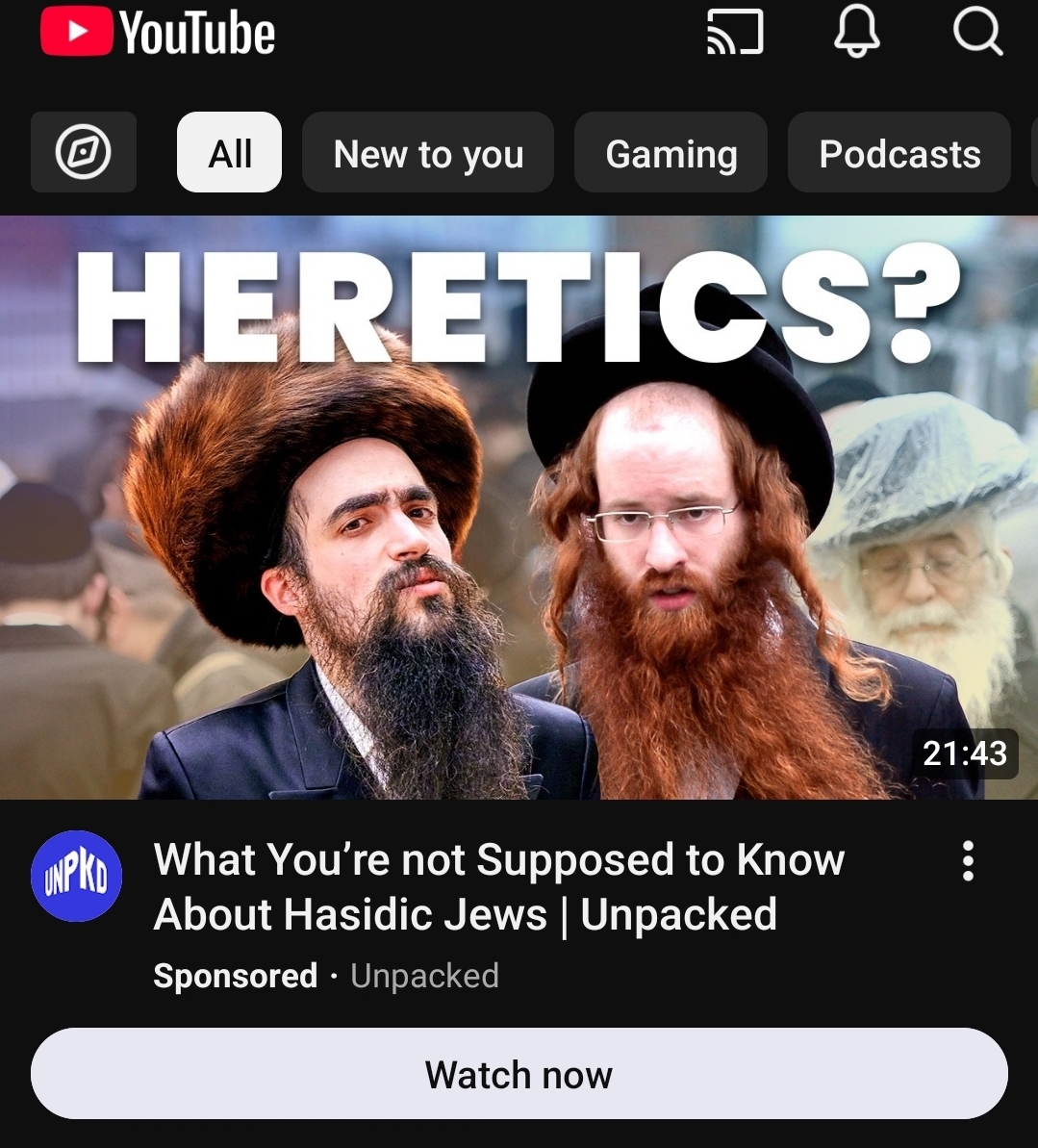
Task: Open the cast to device icon
Action: [735, 33]
